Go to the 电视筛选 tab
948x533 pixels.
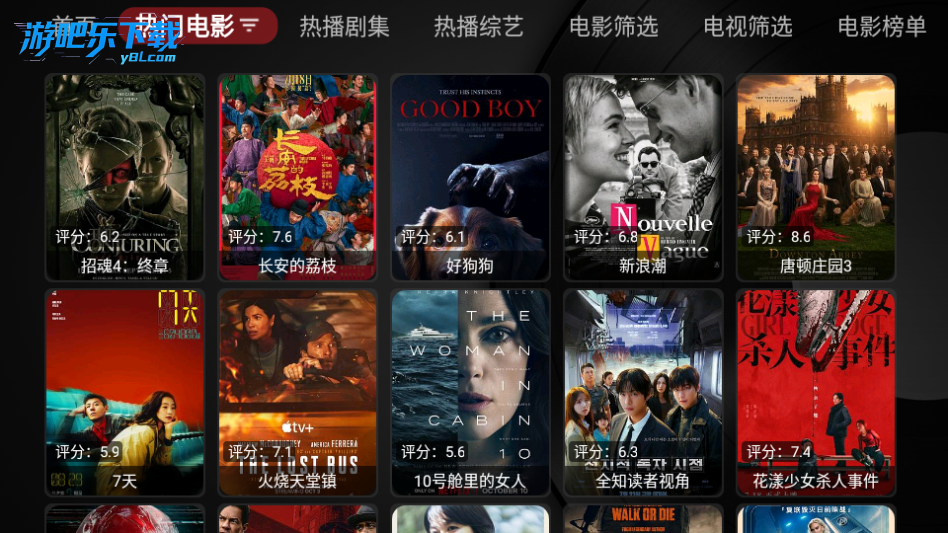click(748, 27)
